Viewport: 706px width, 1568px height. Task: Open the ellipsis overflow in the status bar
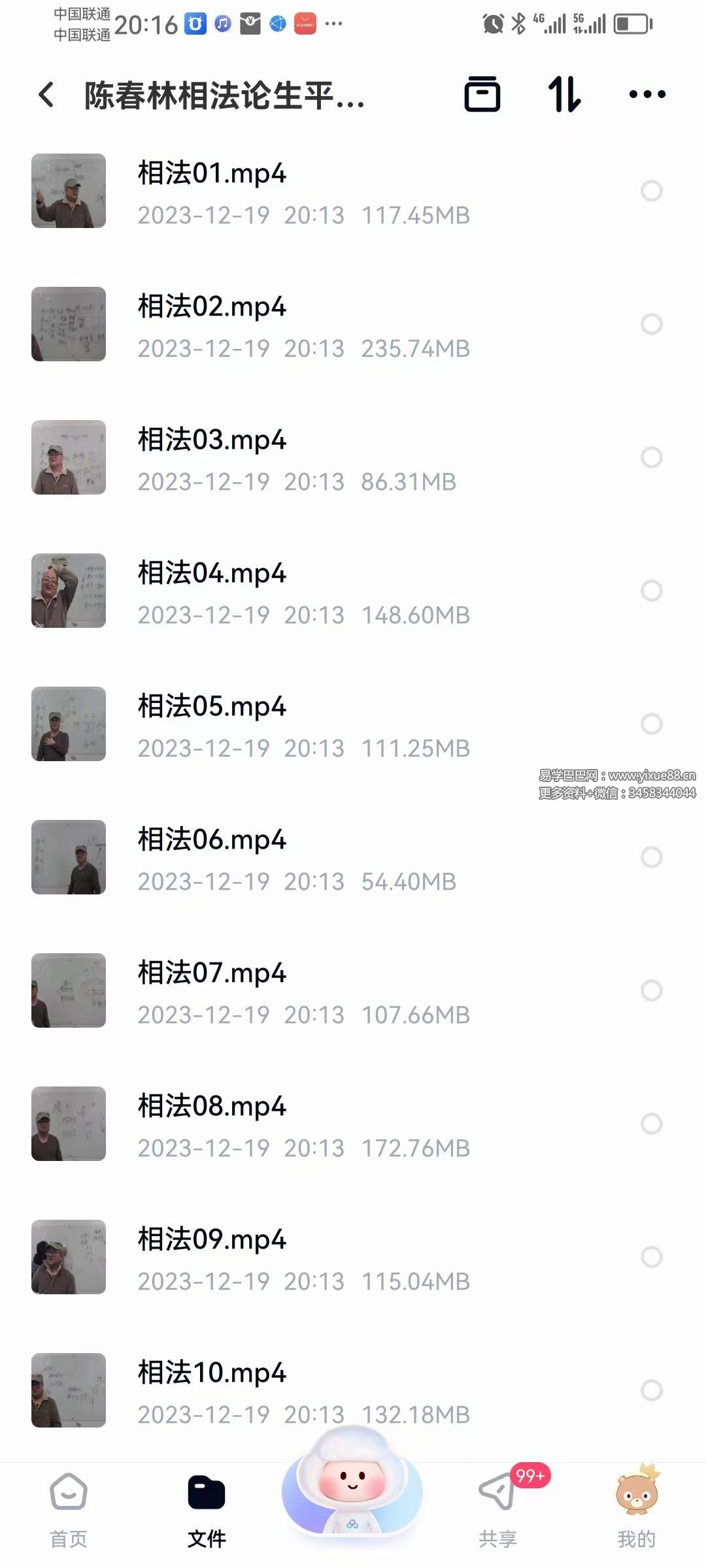pos(333,24)
